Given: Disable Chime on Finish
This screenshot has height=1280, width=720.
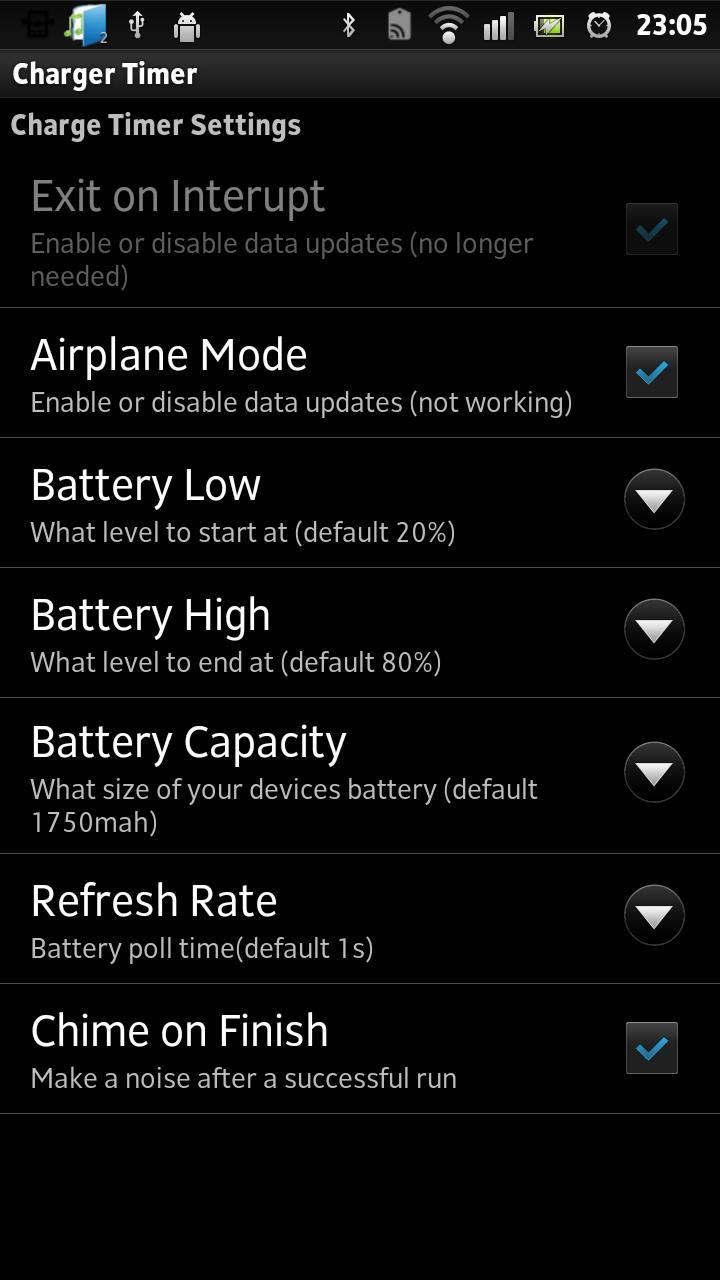Looking at the screenshot, I should click(652, 1048).
